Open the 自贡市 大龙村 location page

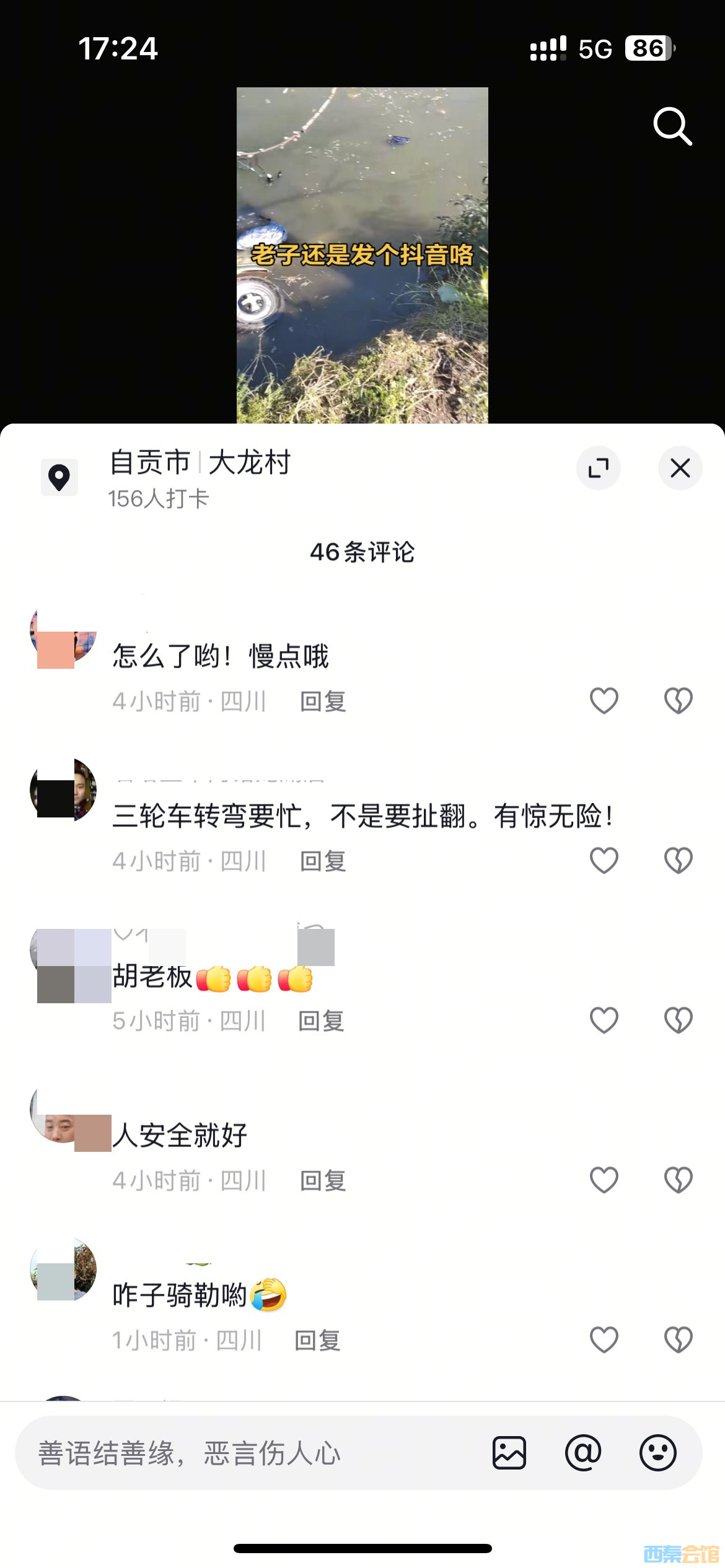pos(200,463)
